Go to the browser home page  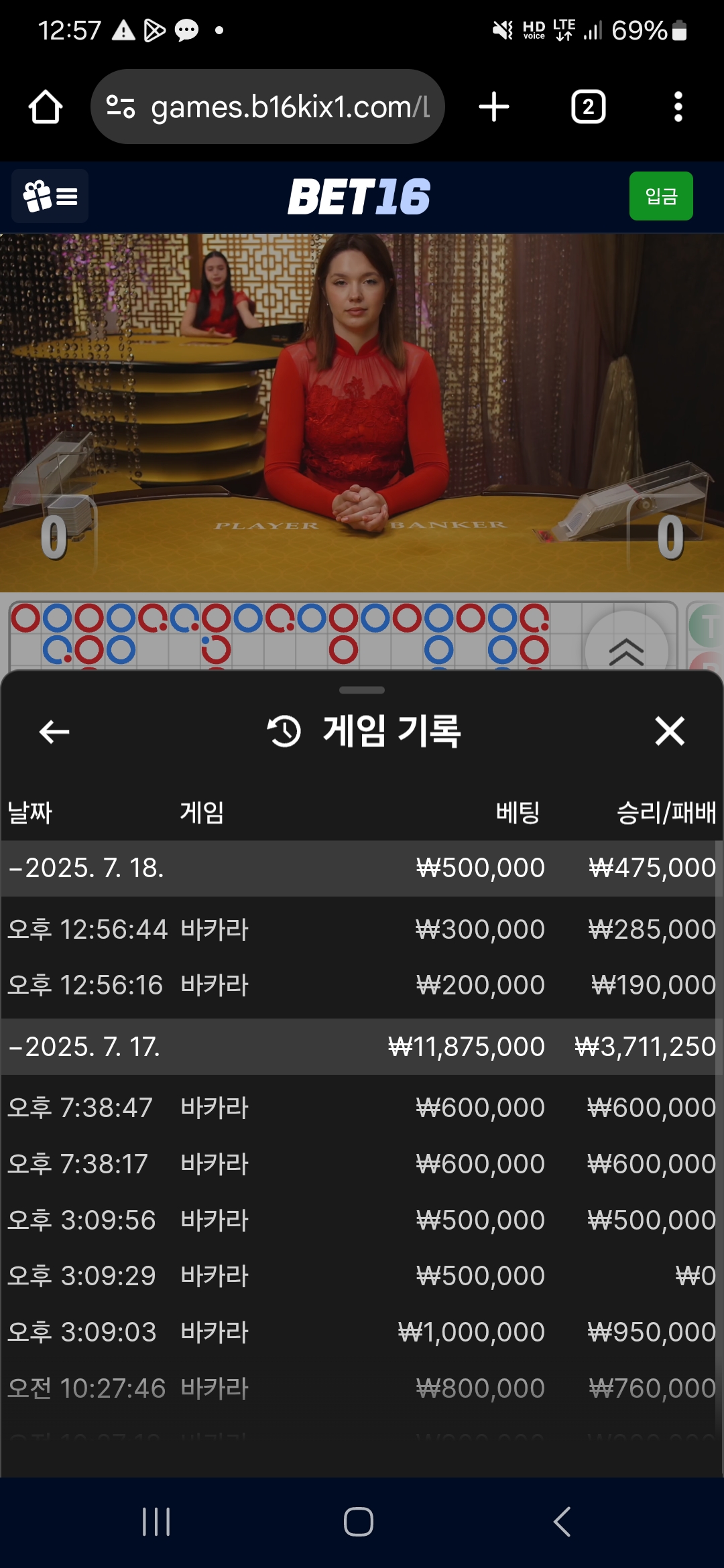point(46,107)
